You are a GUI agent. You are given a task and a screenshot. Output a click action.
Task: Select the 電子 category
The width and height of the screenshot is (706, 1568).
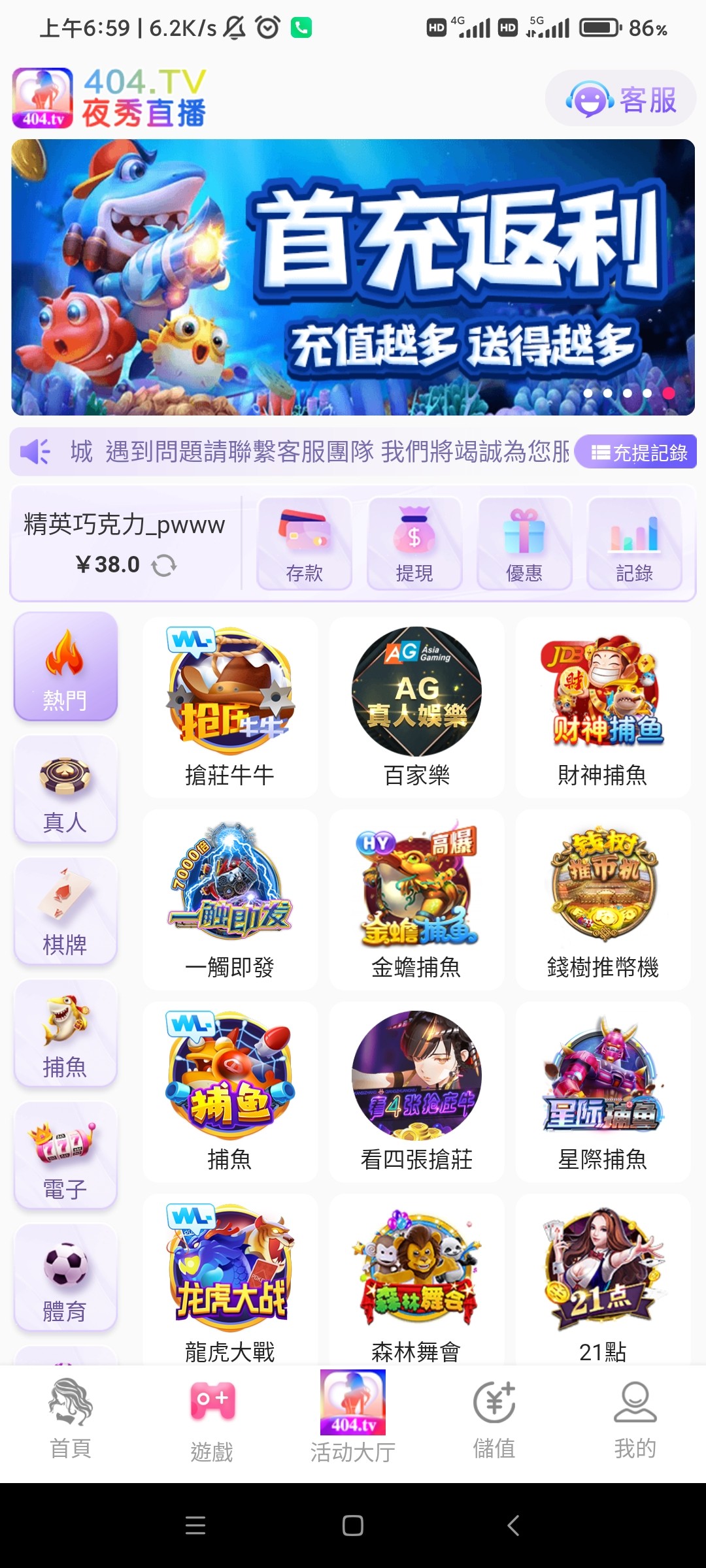[x=65, y=1156]
